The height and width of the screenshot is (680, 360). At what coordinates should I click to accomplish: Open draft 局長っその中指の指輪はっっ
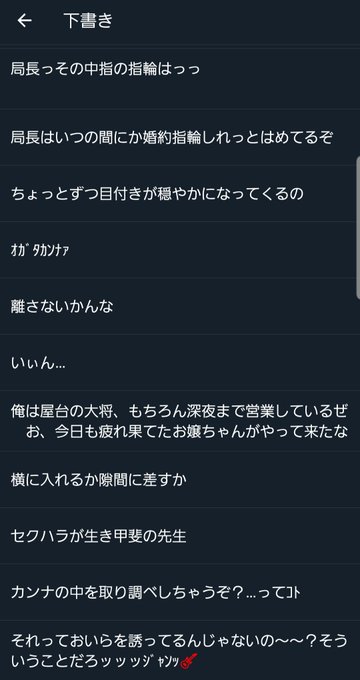(x=180, y=78)
